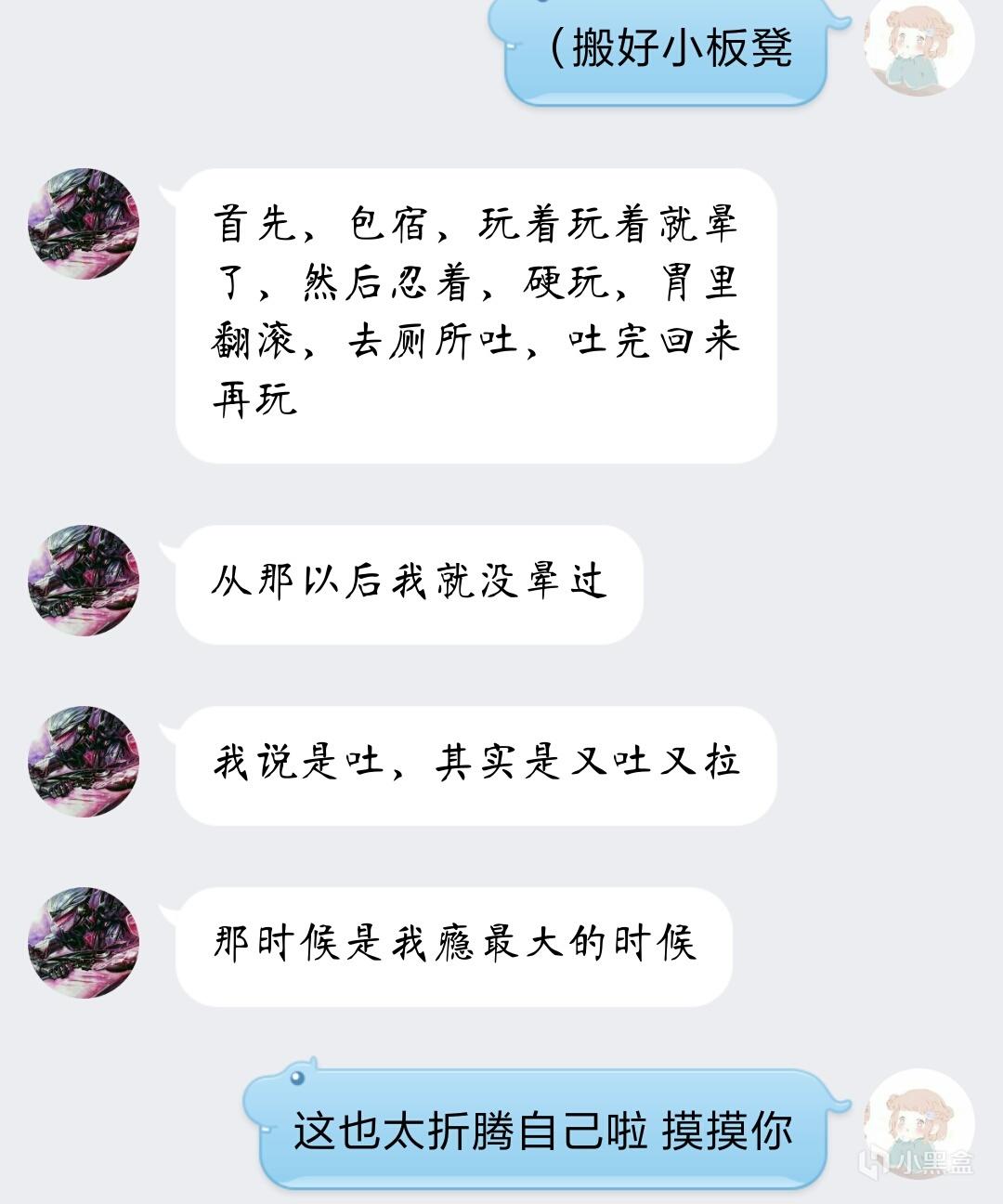This screenshot has width=1003, height=1204.
Task: View own avatar beside '这也太折腾自己啦 摸摸你'
Action: [918, 1124]
